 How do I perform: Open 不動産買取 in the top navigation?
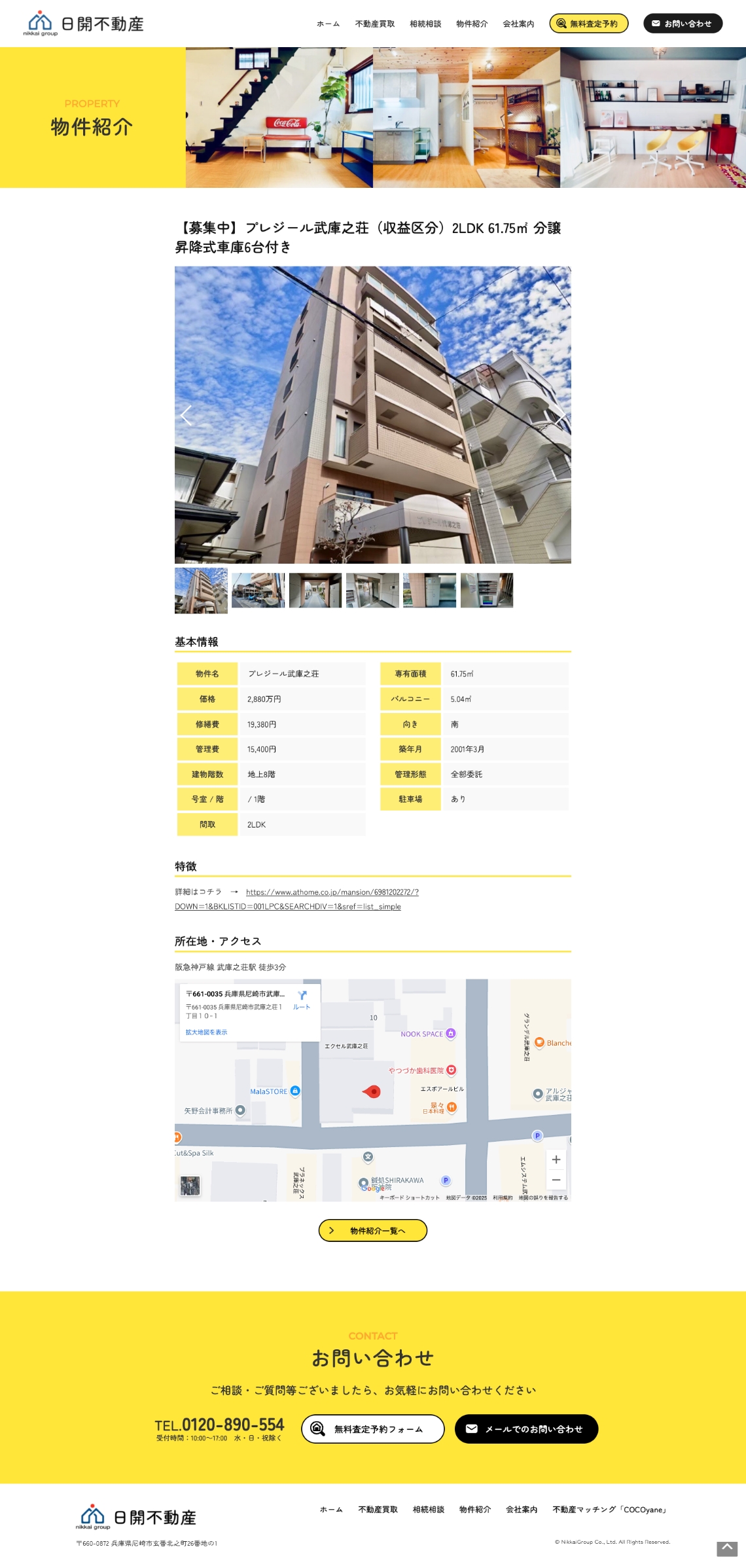pyautogui.click(x=374, y=24)
